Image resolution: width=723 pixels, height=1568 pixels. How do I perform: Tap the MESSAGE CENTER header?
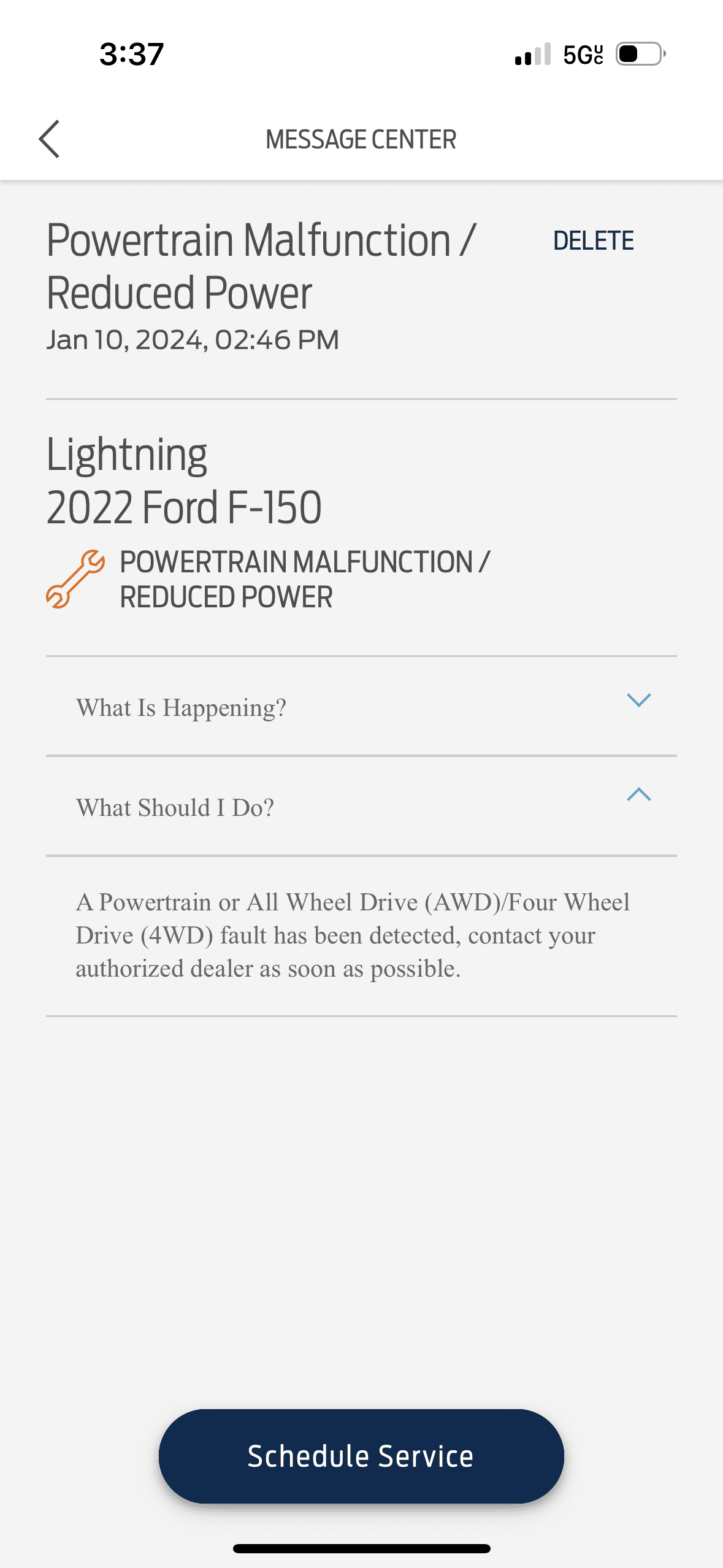pyautogui.click(x=361, y=139)
